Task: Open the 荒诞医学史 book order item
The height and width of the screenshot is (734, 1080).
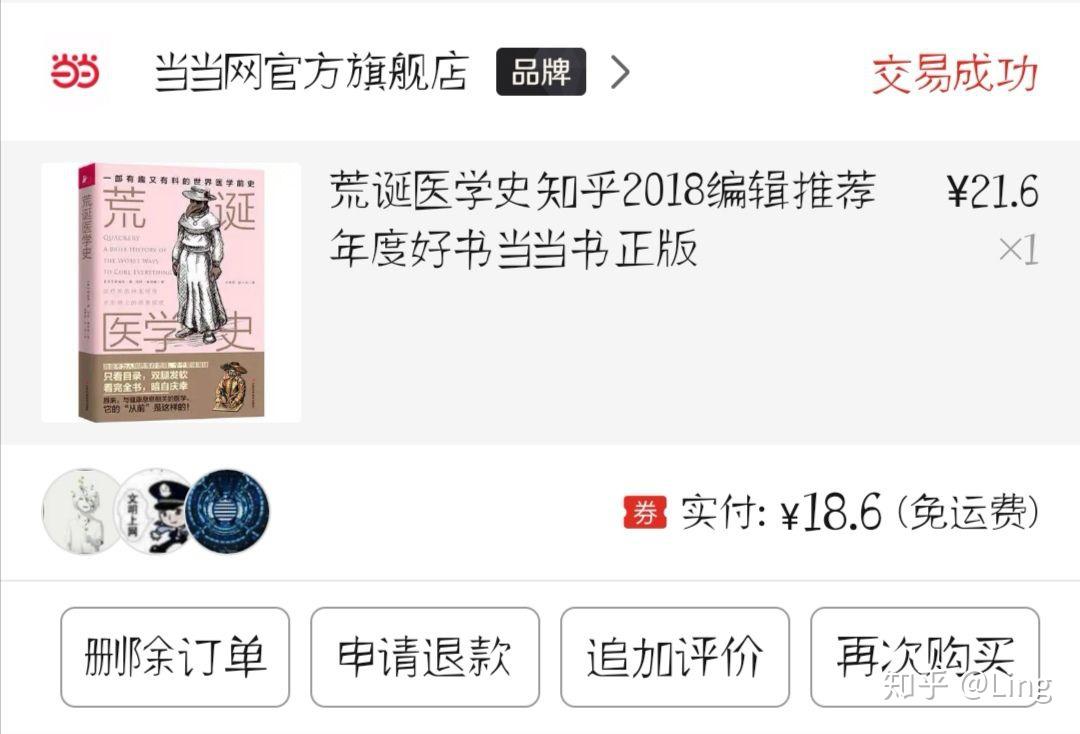Action: pyautogui.click(x=600, y=220)
